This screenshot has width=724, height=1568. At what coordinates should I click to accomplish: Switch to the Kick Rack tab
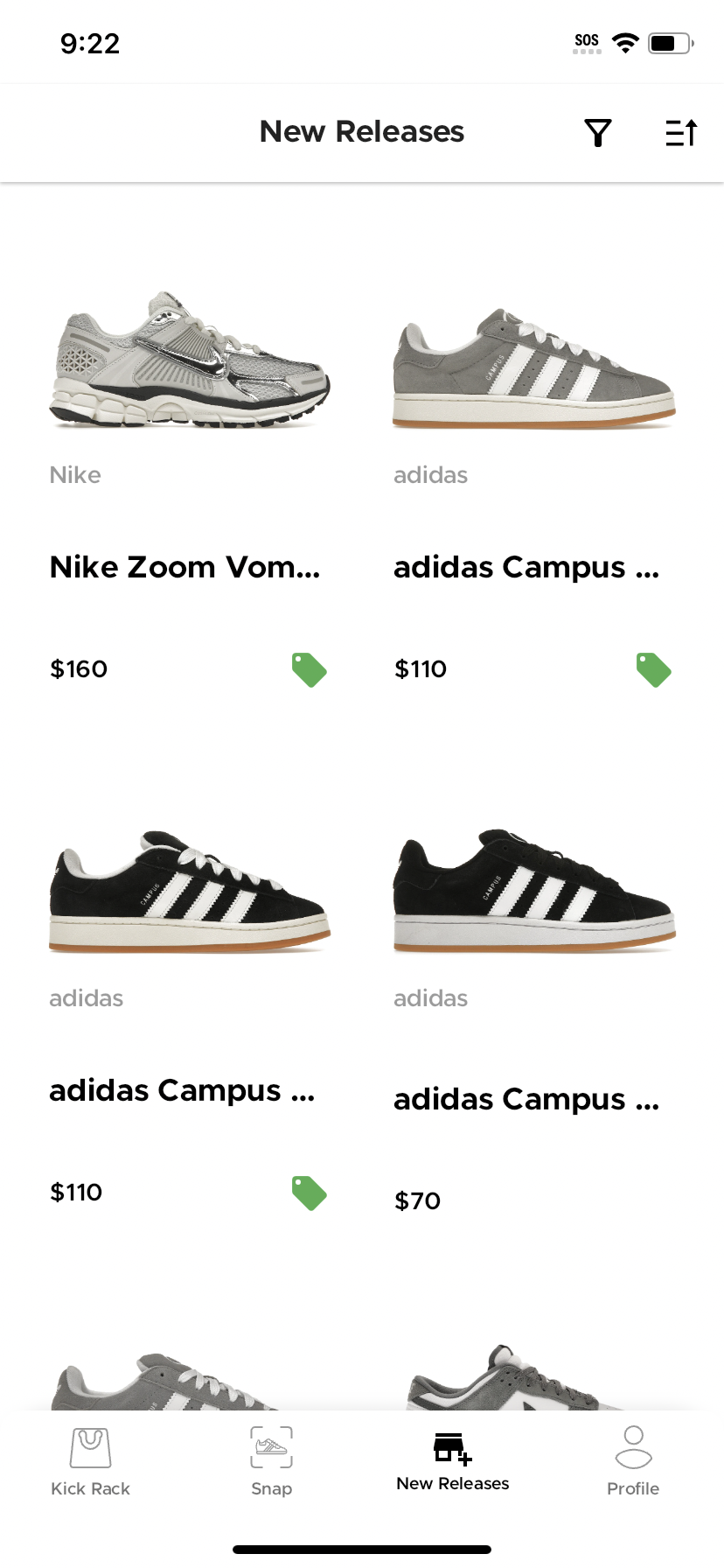(90, 1460)
